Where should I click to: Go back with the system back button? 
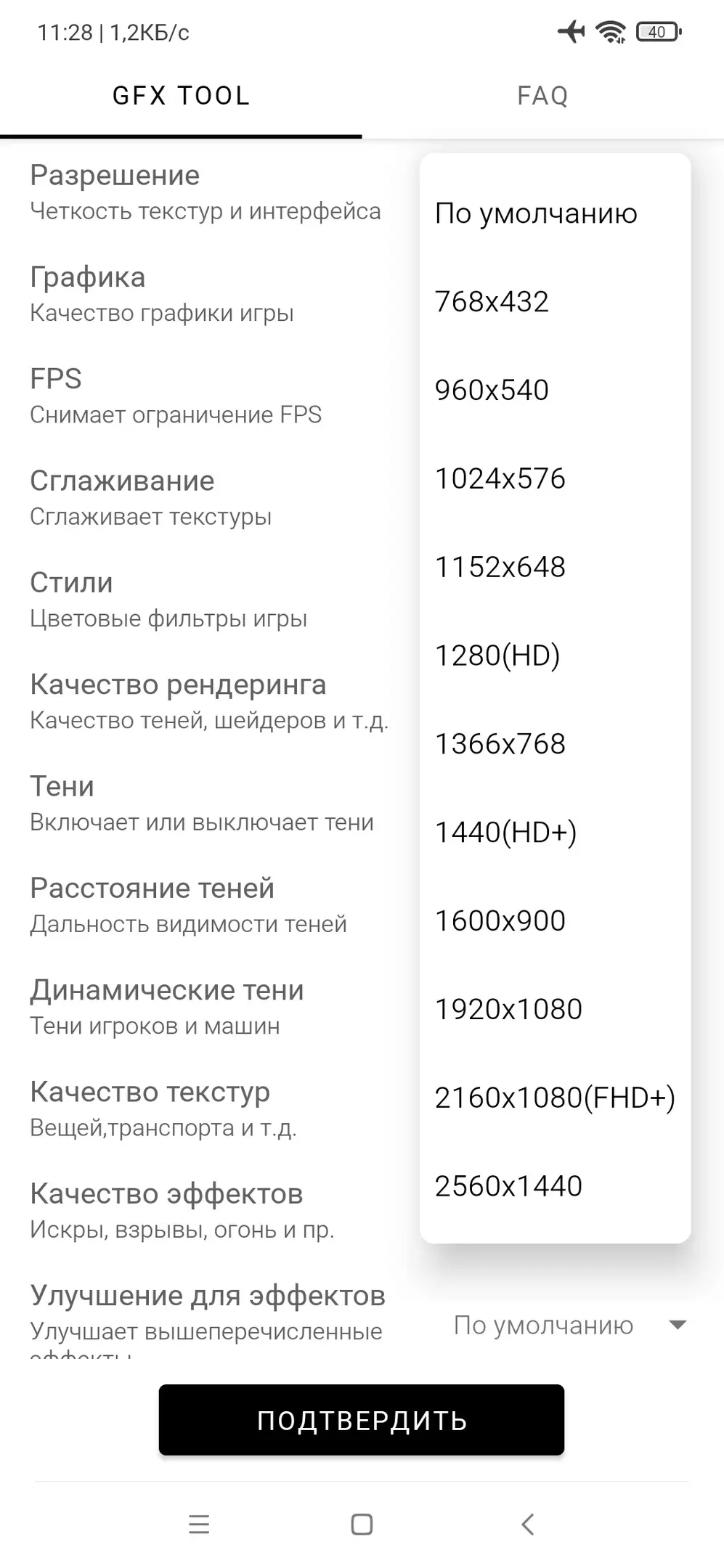pos(528,1524)
